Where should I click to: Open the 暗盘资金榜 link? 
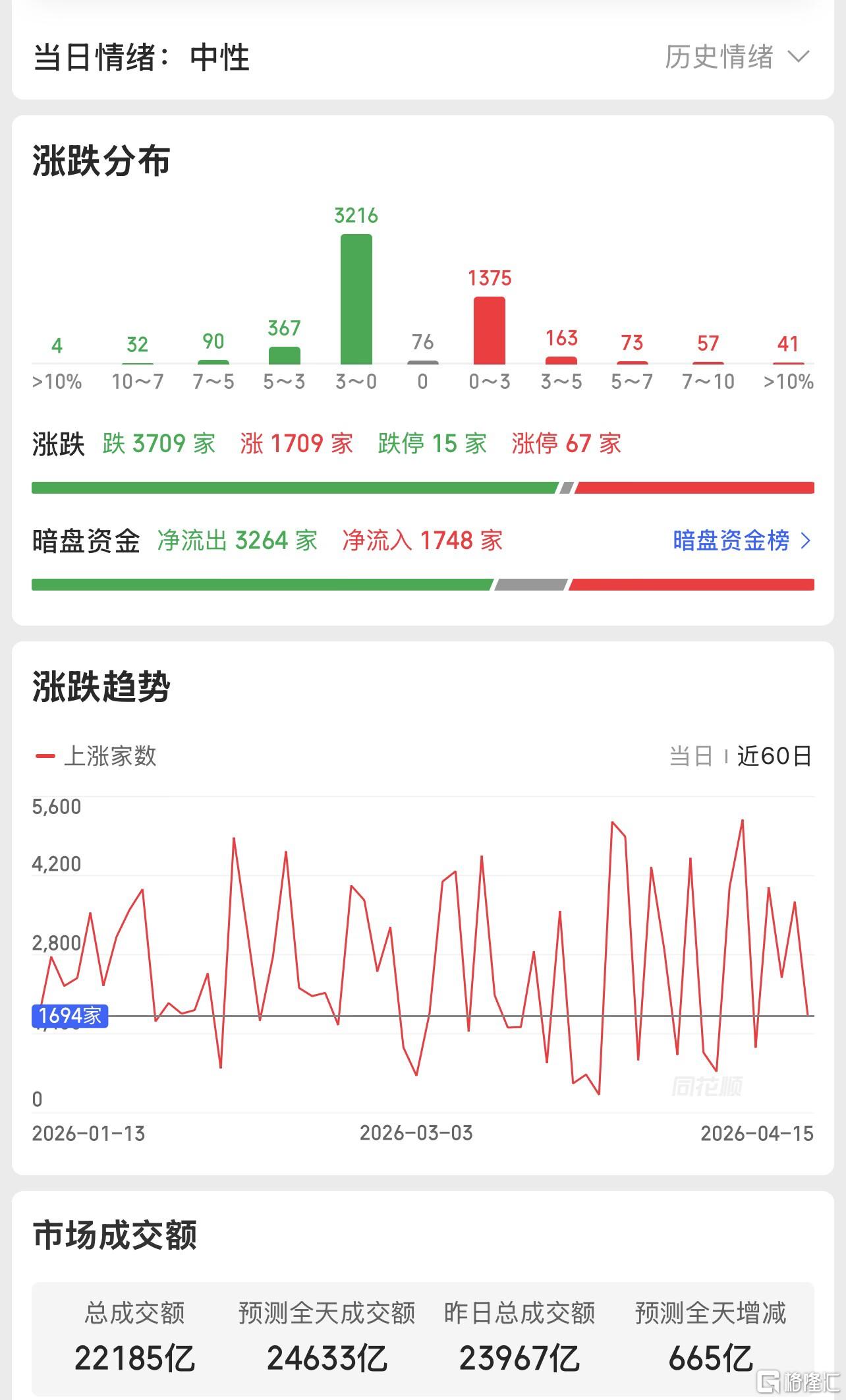pyautogui.click(x=742, y=540)
